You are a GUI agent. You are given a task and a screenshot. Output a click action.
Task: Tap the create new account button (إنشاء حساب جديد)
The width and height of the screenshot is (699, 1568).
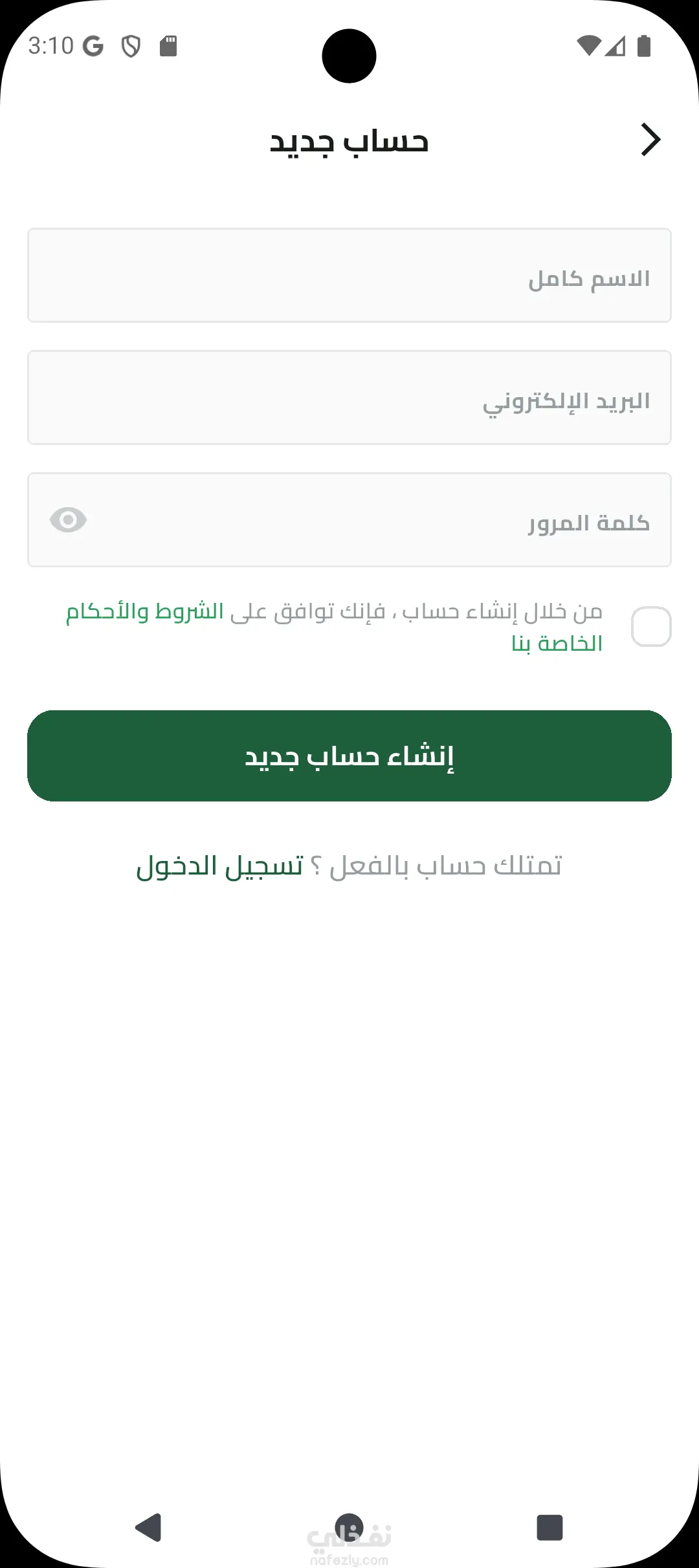[349, 756]
